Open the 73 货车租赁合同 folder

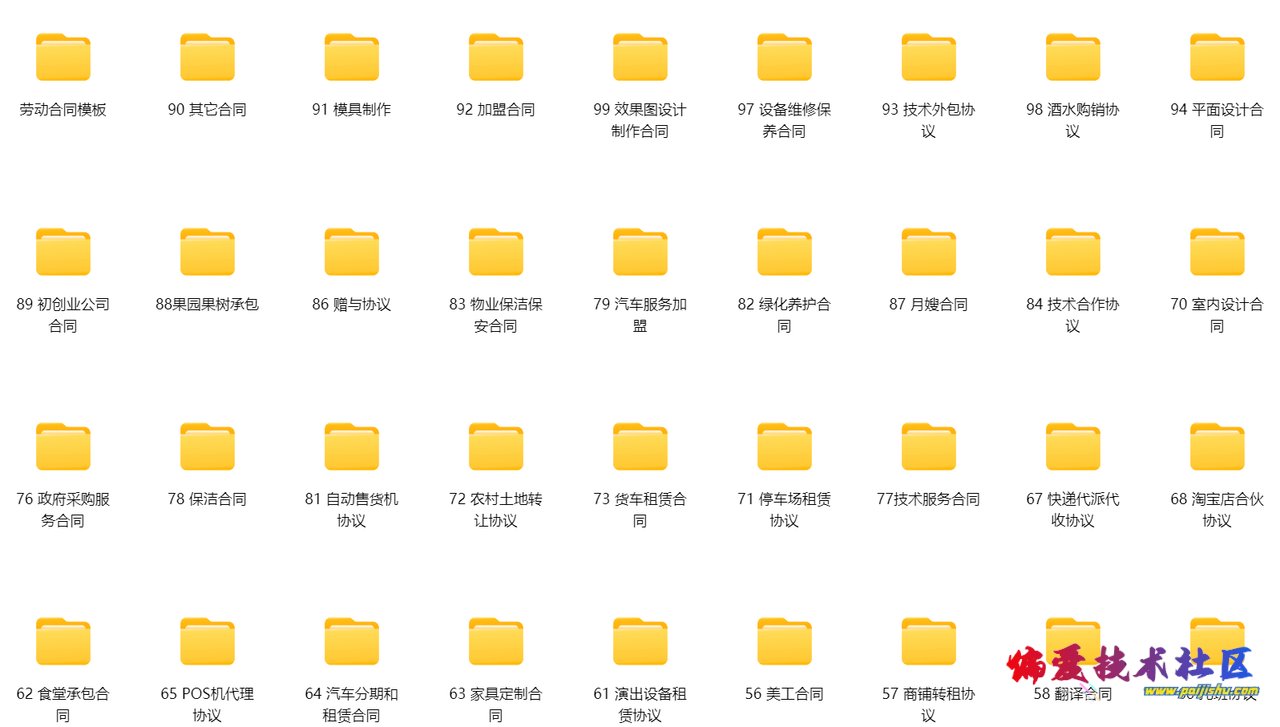pyautogui.click(x=640, y=447)
